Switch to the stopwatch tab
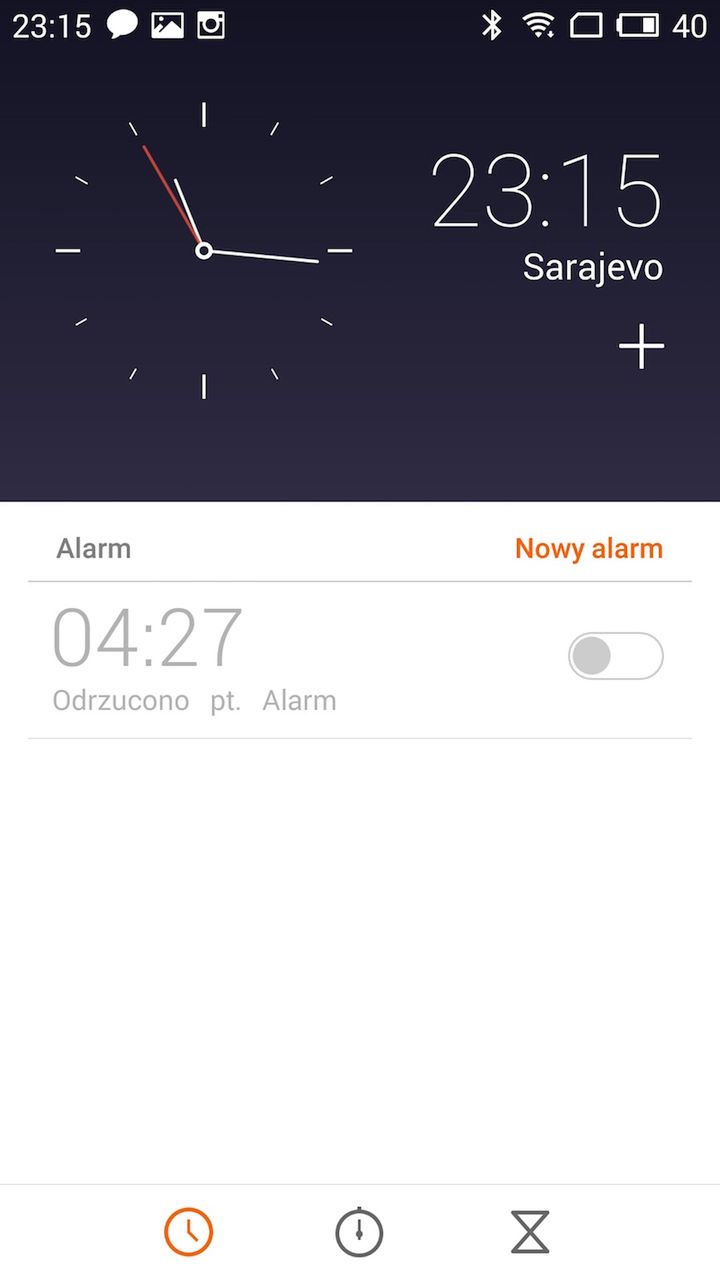Screen dimensions: 720x1280 359,1231
